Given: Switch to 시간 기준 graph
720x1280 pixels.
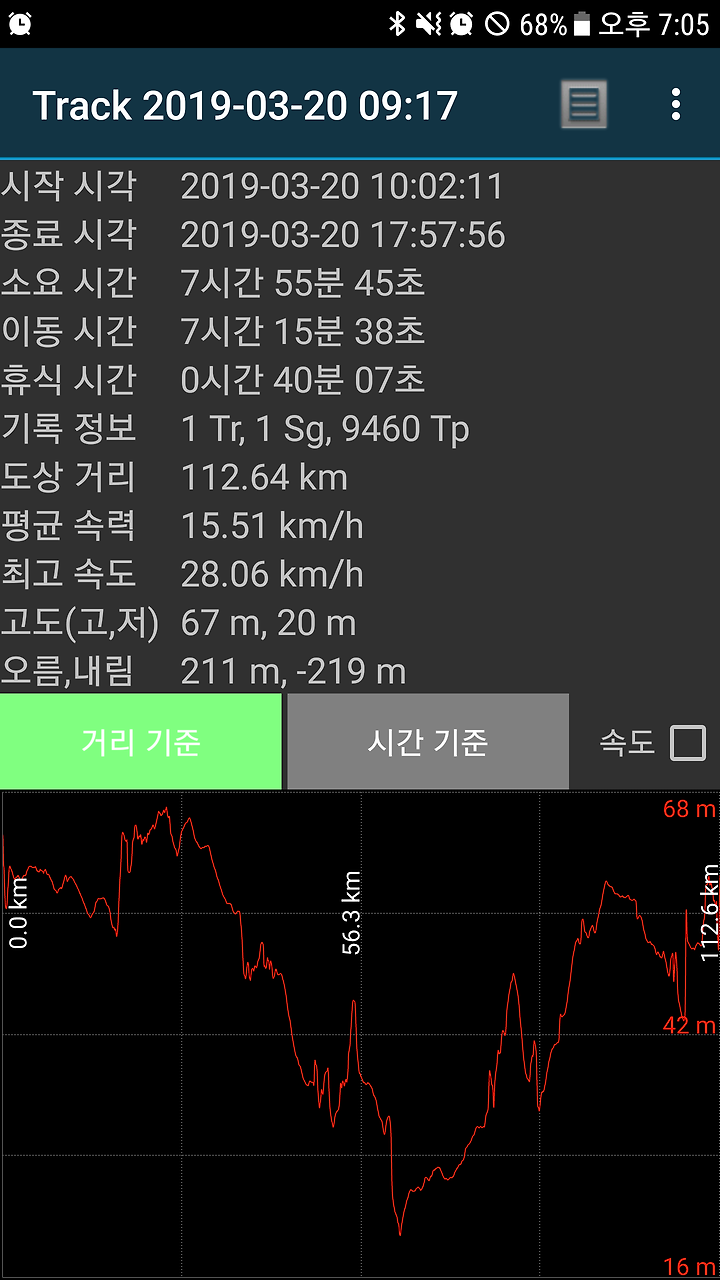Looking at the screenshot, I should pos(428,742).
